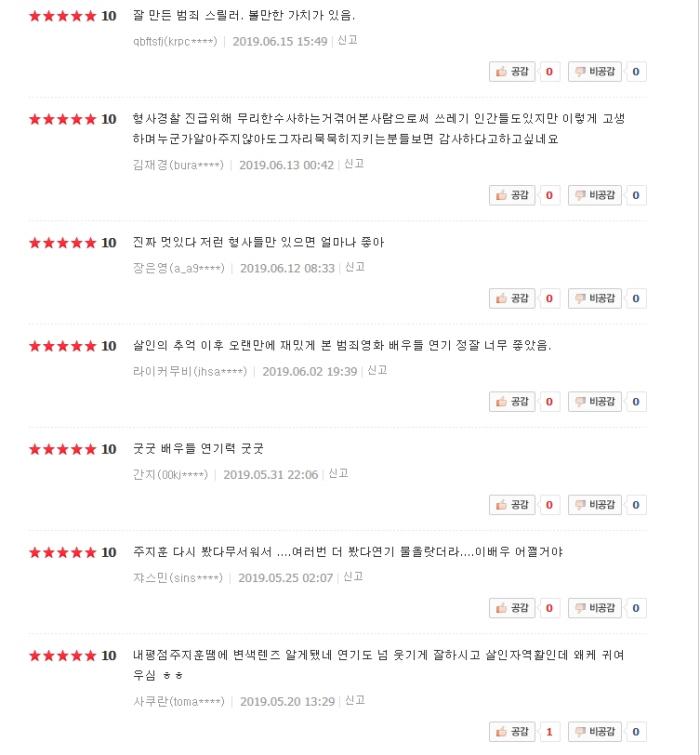The height and width of the screenshot is (755, 700).
Task: Tap 공감 on 사쿠란's review
Action: pyautogui.click(x=513, y=731)
